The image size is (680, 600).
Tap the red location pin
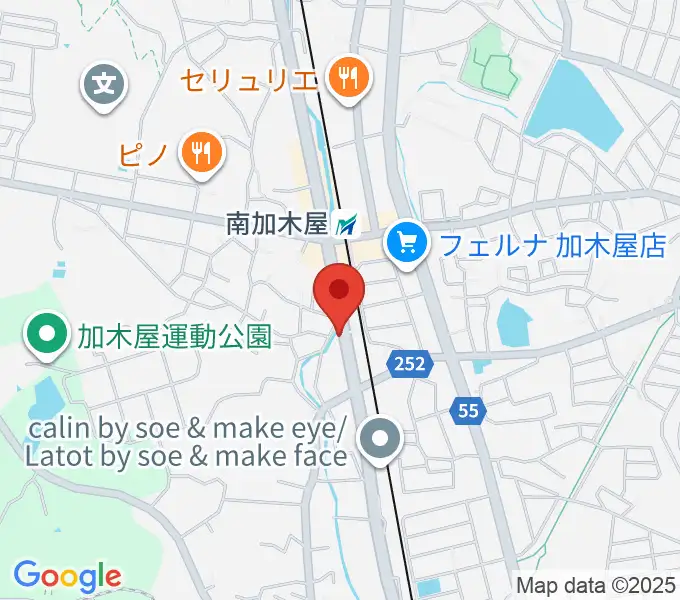[x=340, y=293]
